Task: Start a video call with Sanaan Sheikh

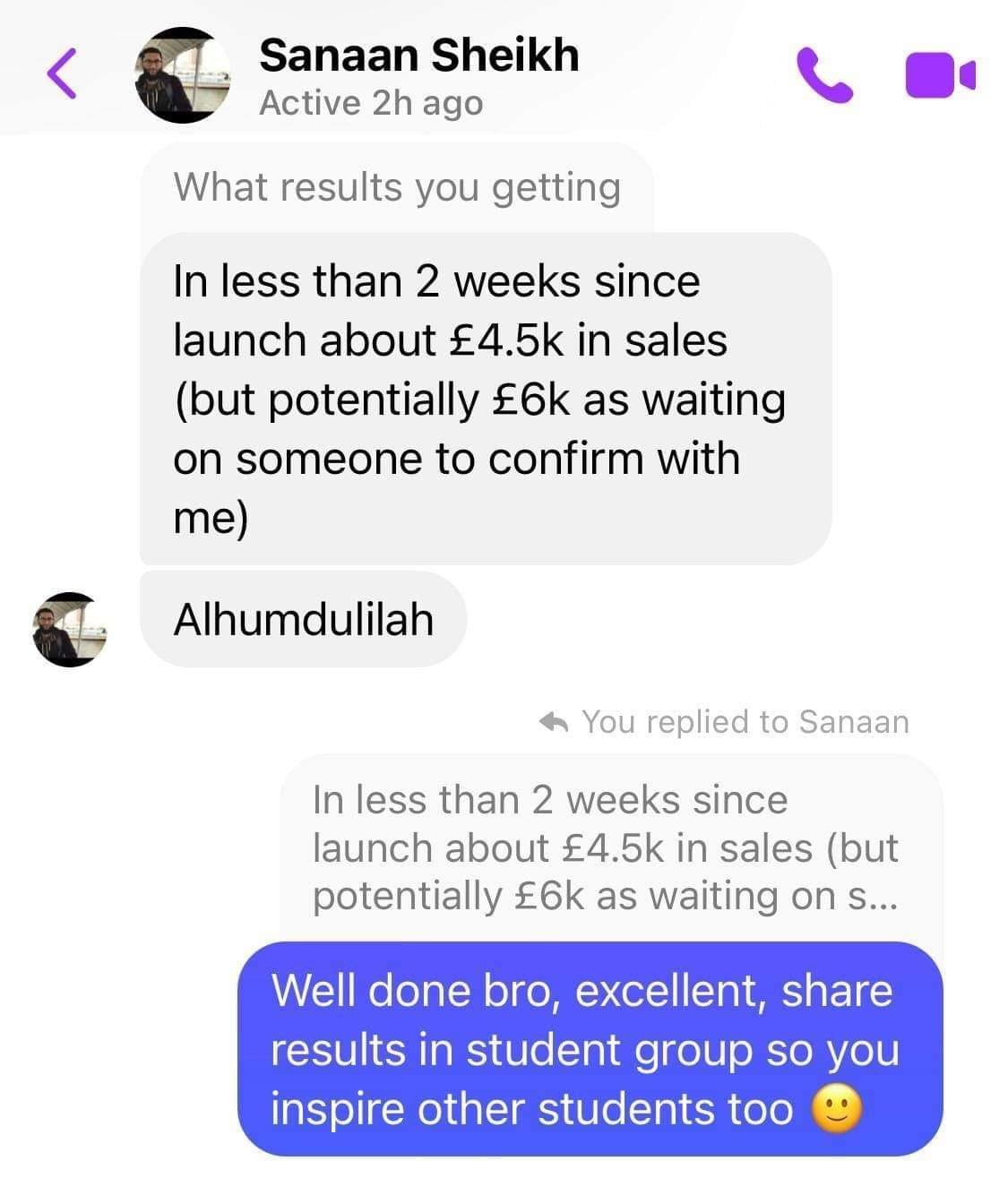Action: [939, 75]
